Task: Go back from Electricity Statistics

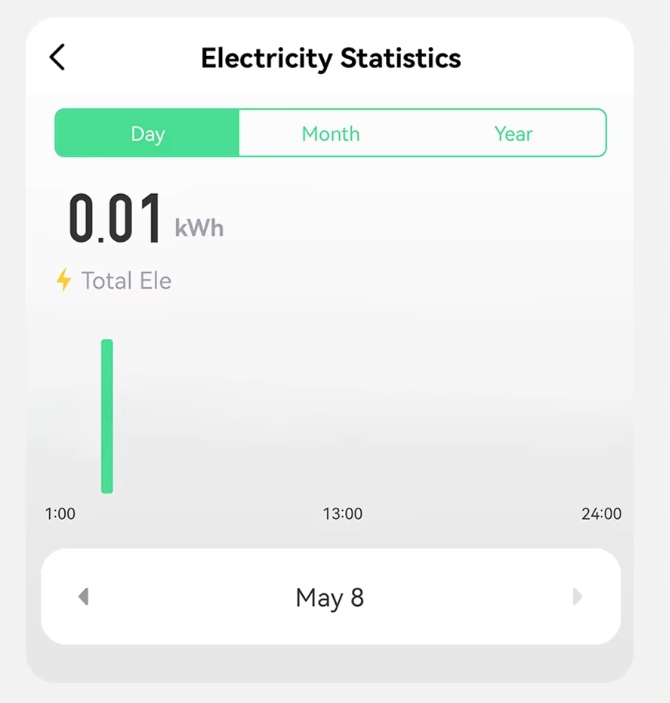Action: click(x=57, y=58)
